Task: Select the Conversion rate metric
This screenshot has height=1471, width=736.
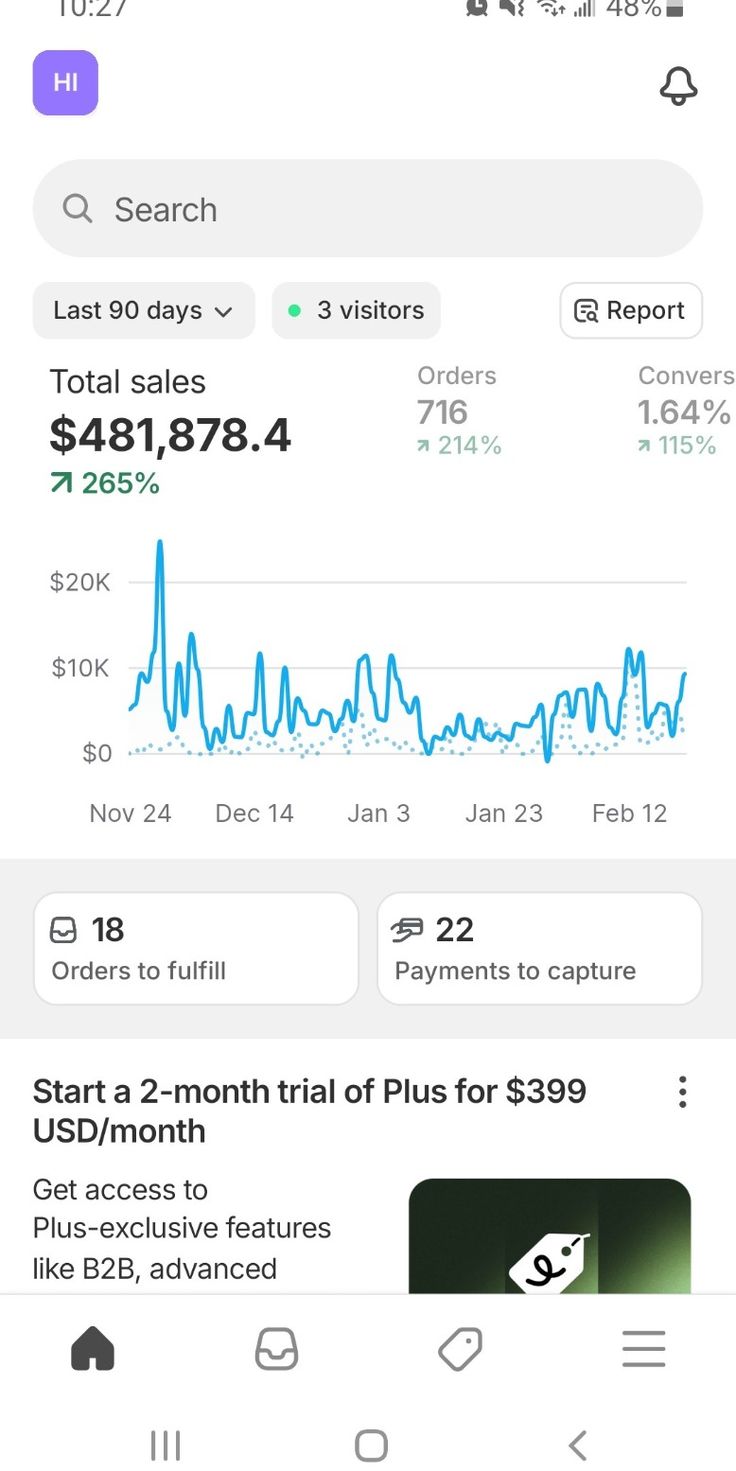Action: pos(685,412)
